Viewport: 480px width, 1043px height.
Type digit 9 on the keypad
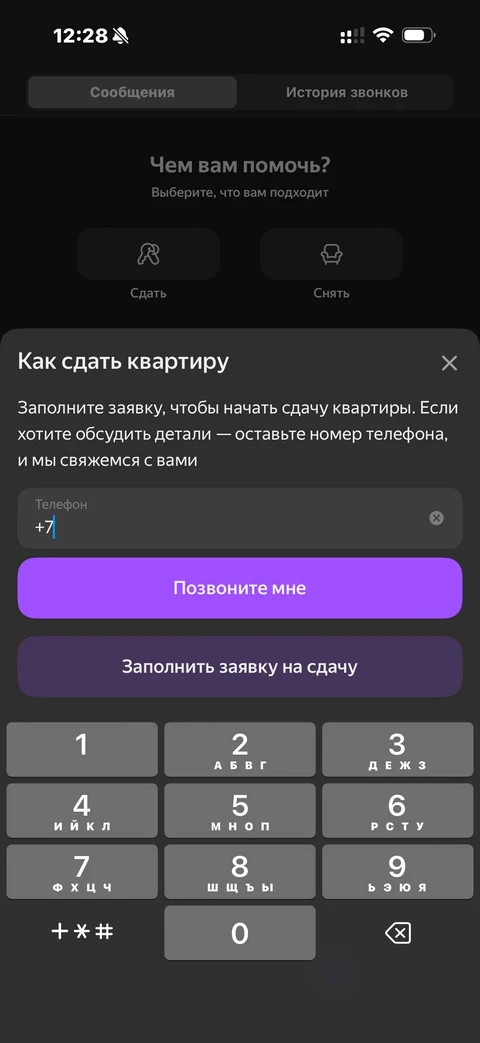pos(397,872)
